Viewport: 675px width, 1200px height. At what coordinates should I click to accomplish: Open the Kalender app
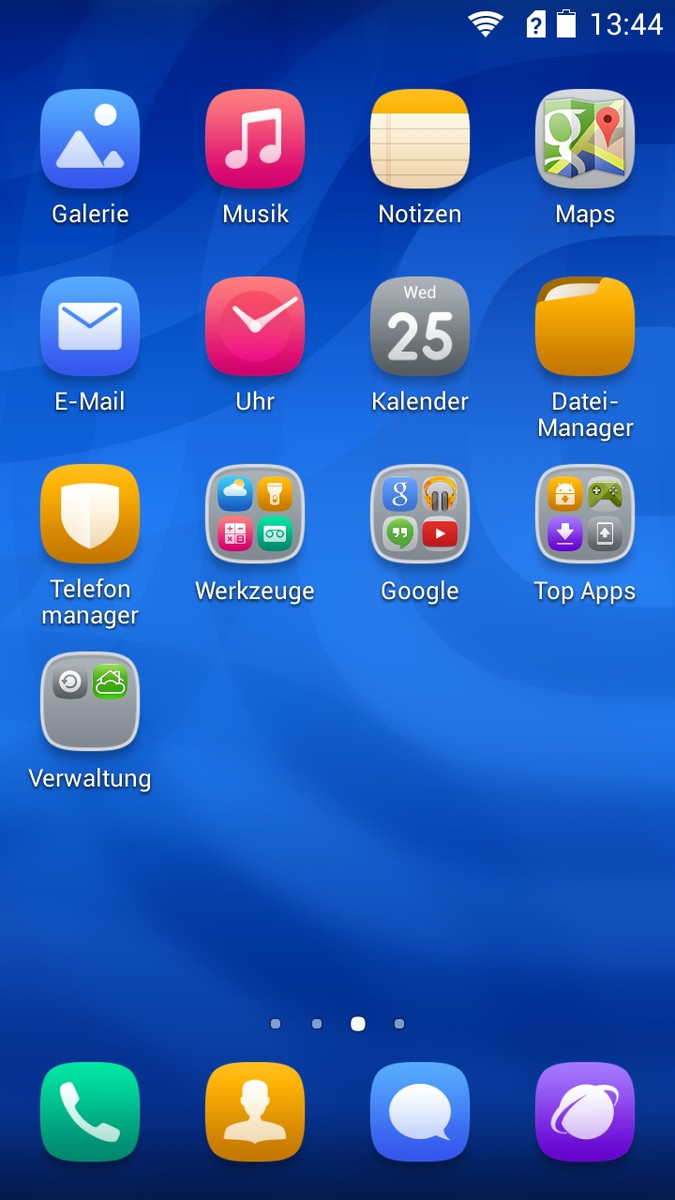coord(420,327)
